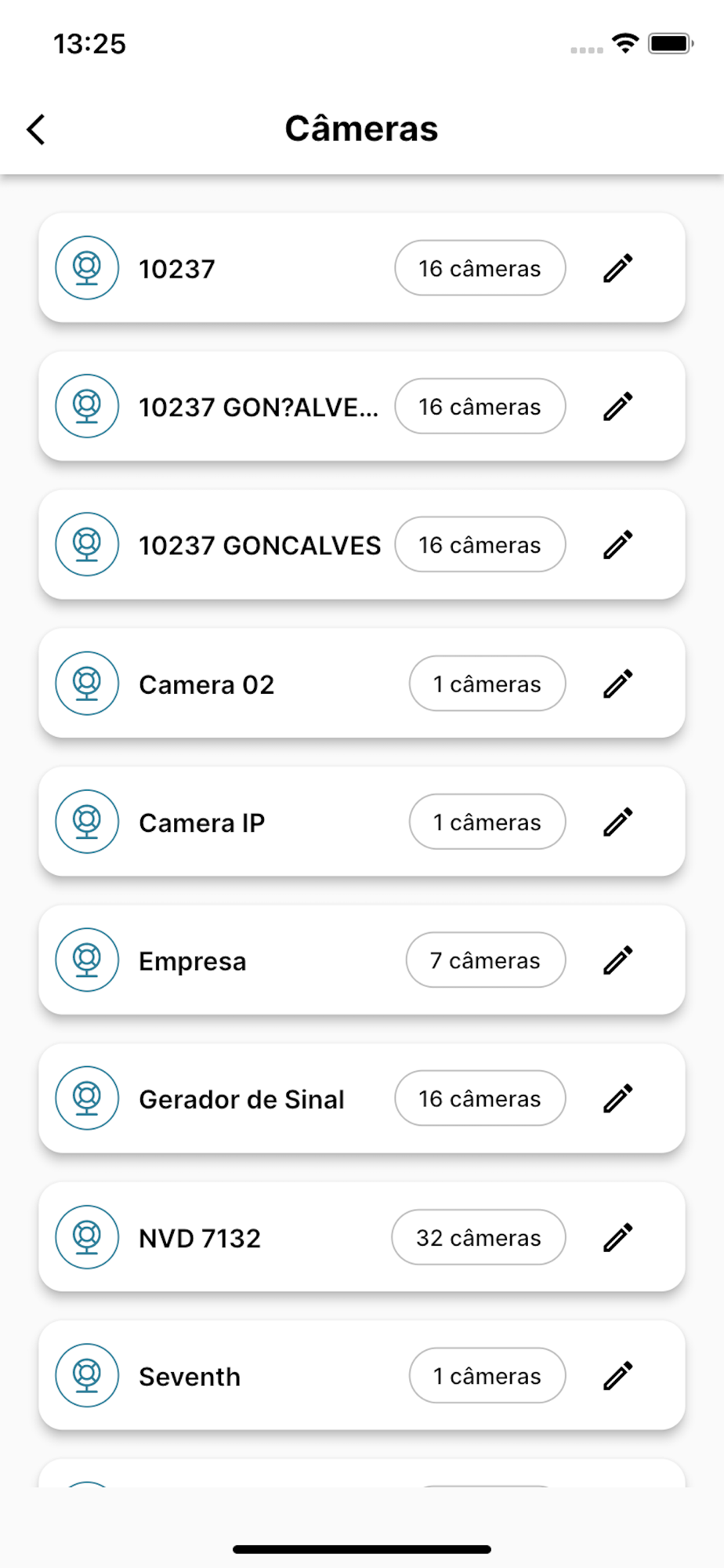Edit the 10237 GON?ALVE... entry
This screenshot has height=1568, width=724.
click(617, 406)
